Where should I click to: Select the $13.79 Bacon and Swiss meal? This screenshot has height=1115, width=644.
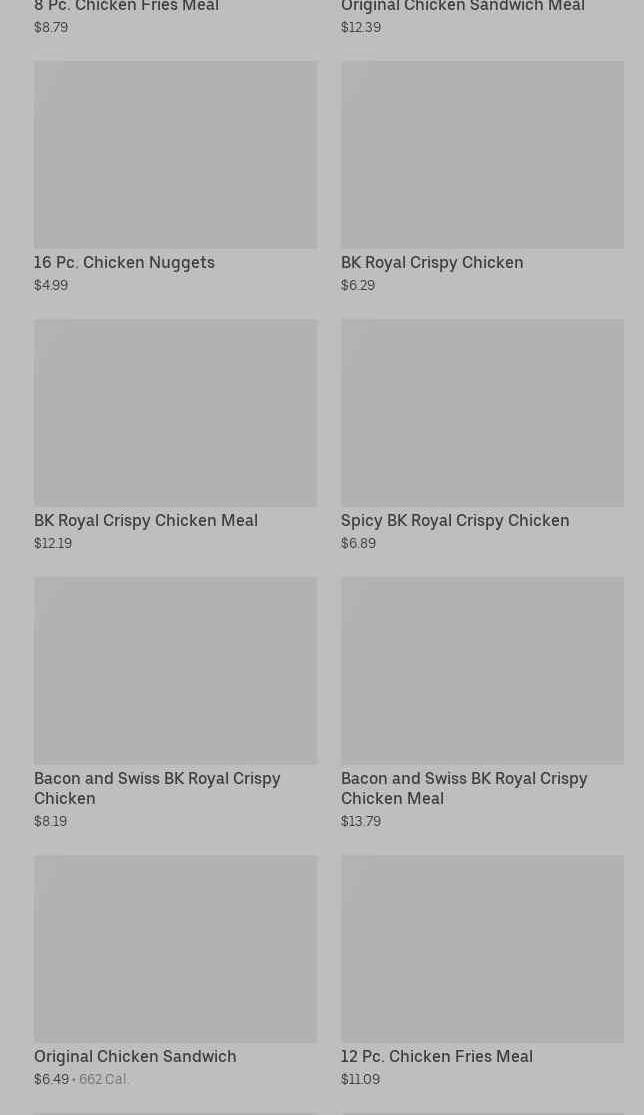[481, 671]
